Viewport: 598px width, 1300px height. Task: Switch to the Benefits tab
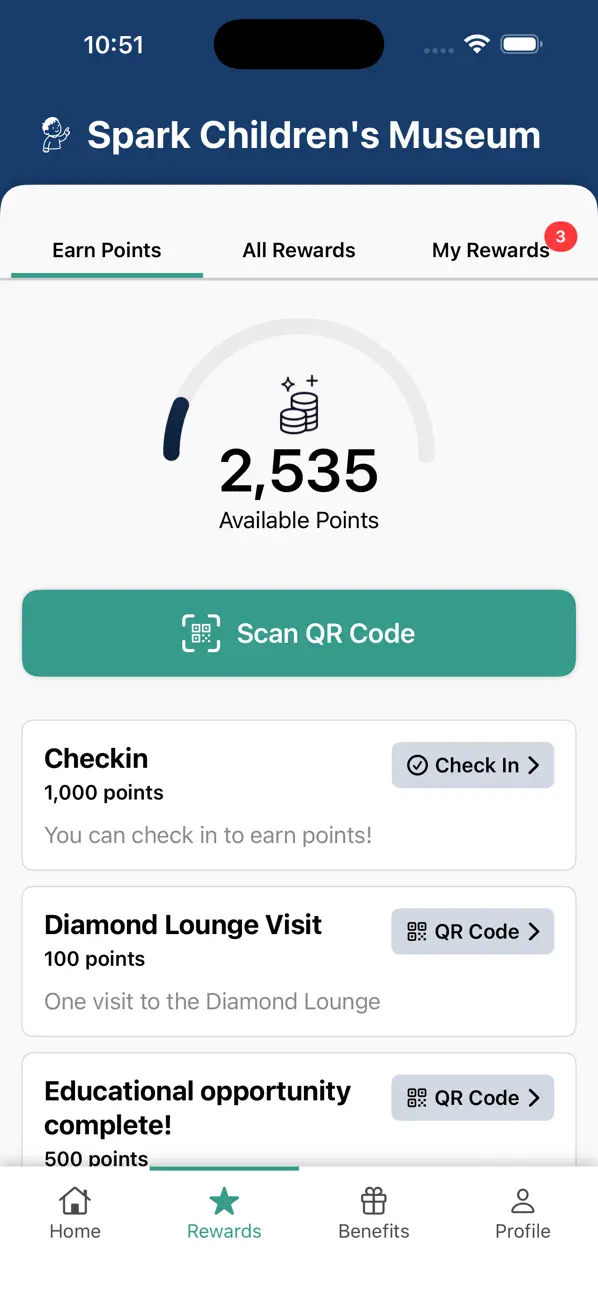(x=374, y=1213)
